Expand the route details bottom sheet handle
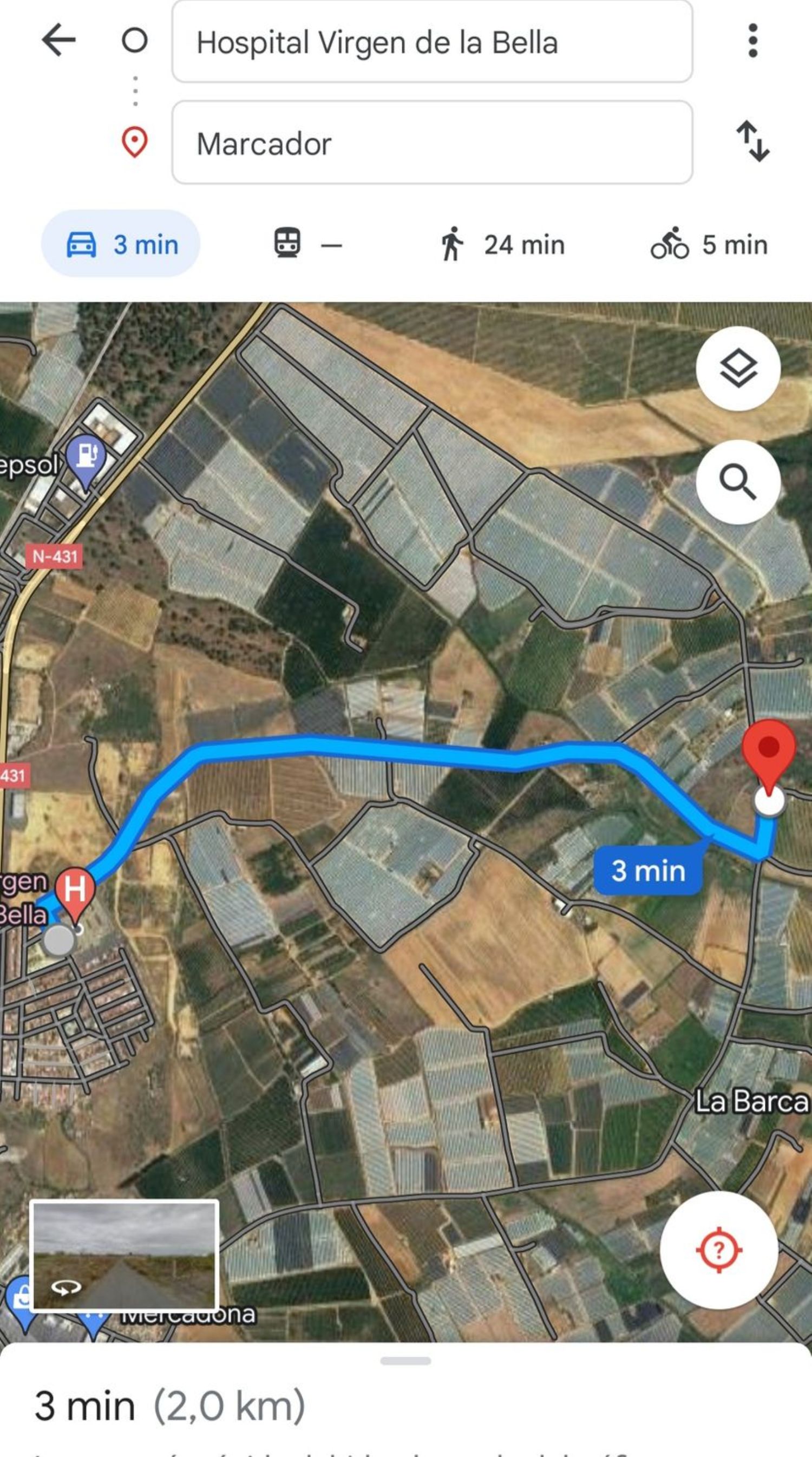This screenshot has width=812, height=1457. [405, 1361]
